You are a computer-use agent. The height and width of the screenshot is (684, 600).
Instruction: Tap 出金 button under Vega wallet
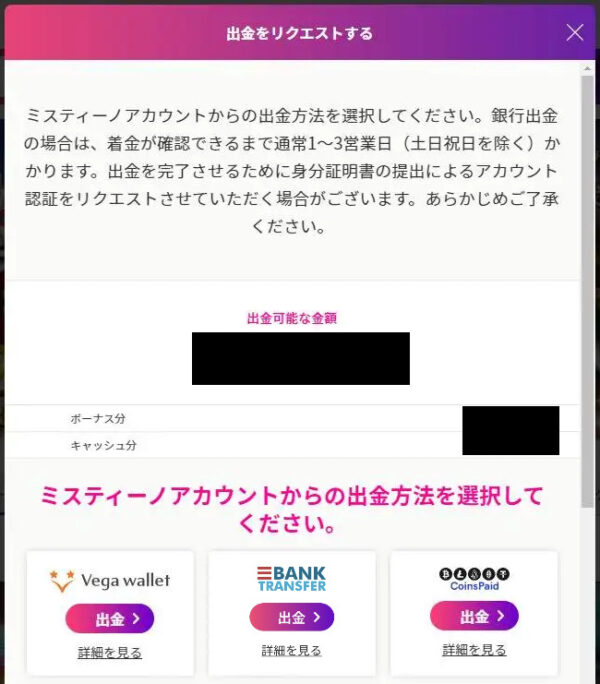click(x=110, y=619)
